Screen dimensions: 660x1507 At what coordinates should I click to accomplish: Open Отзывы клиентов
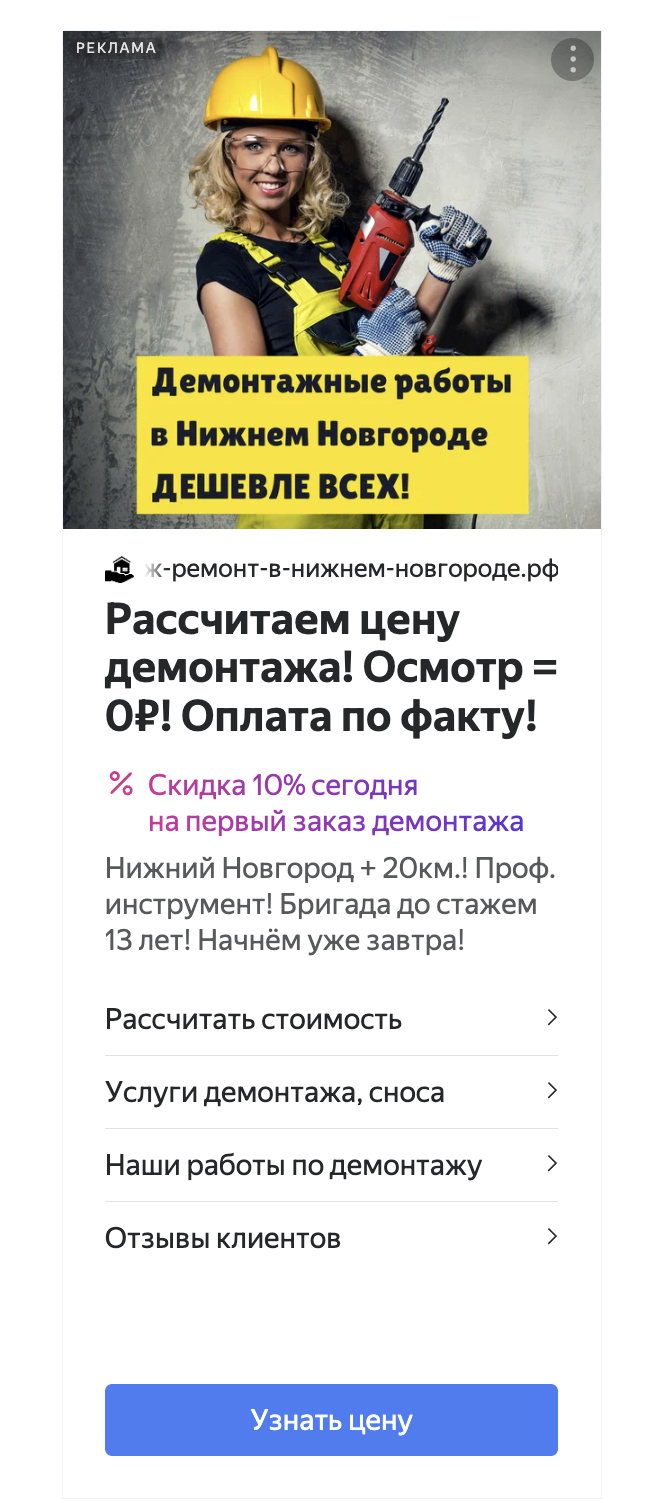click(x=330, y=1238)
